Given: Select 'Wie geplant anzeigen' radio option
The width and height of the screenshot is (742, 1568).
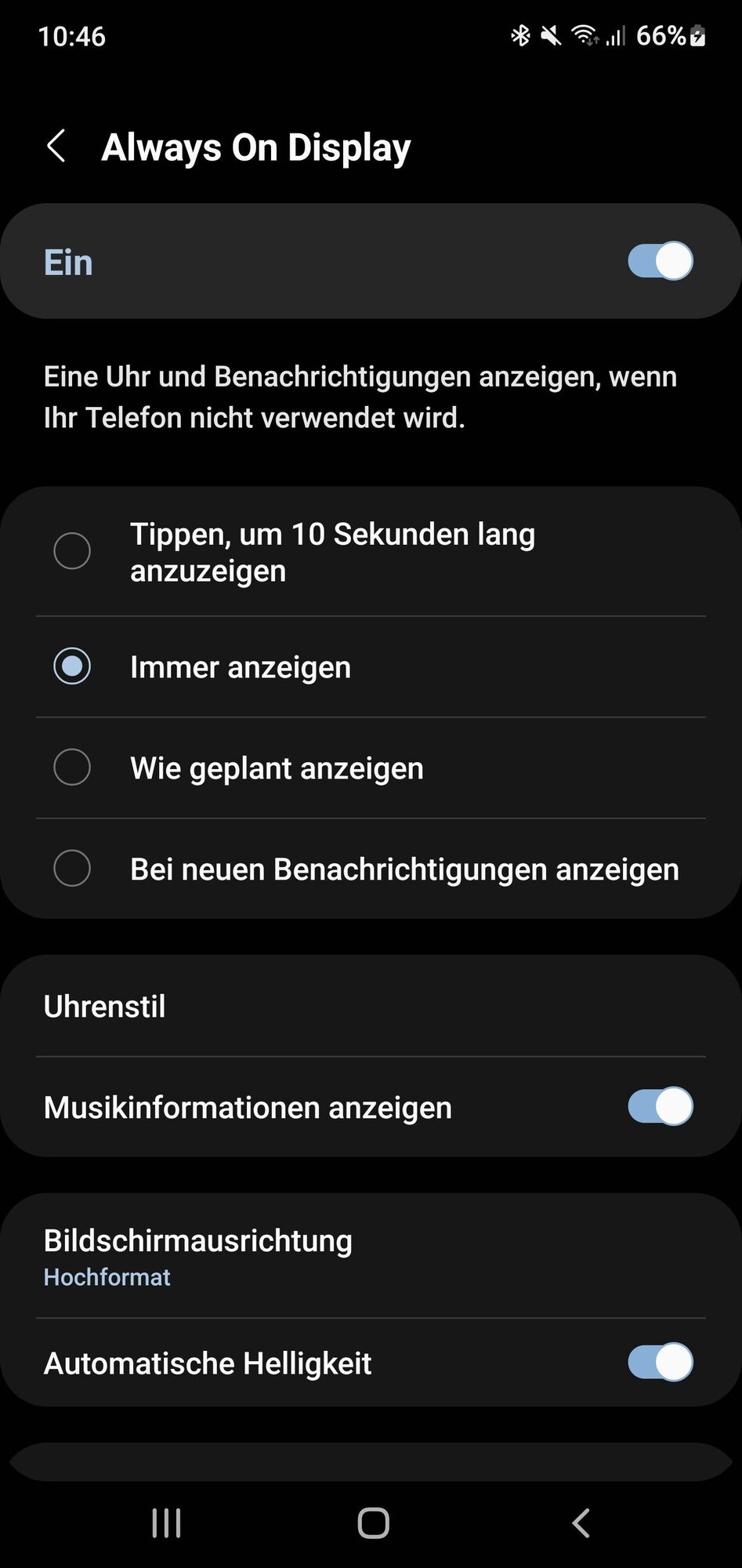Looking at the screenshot, I should (72, 768).
